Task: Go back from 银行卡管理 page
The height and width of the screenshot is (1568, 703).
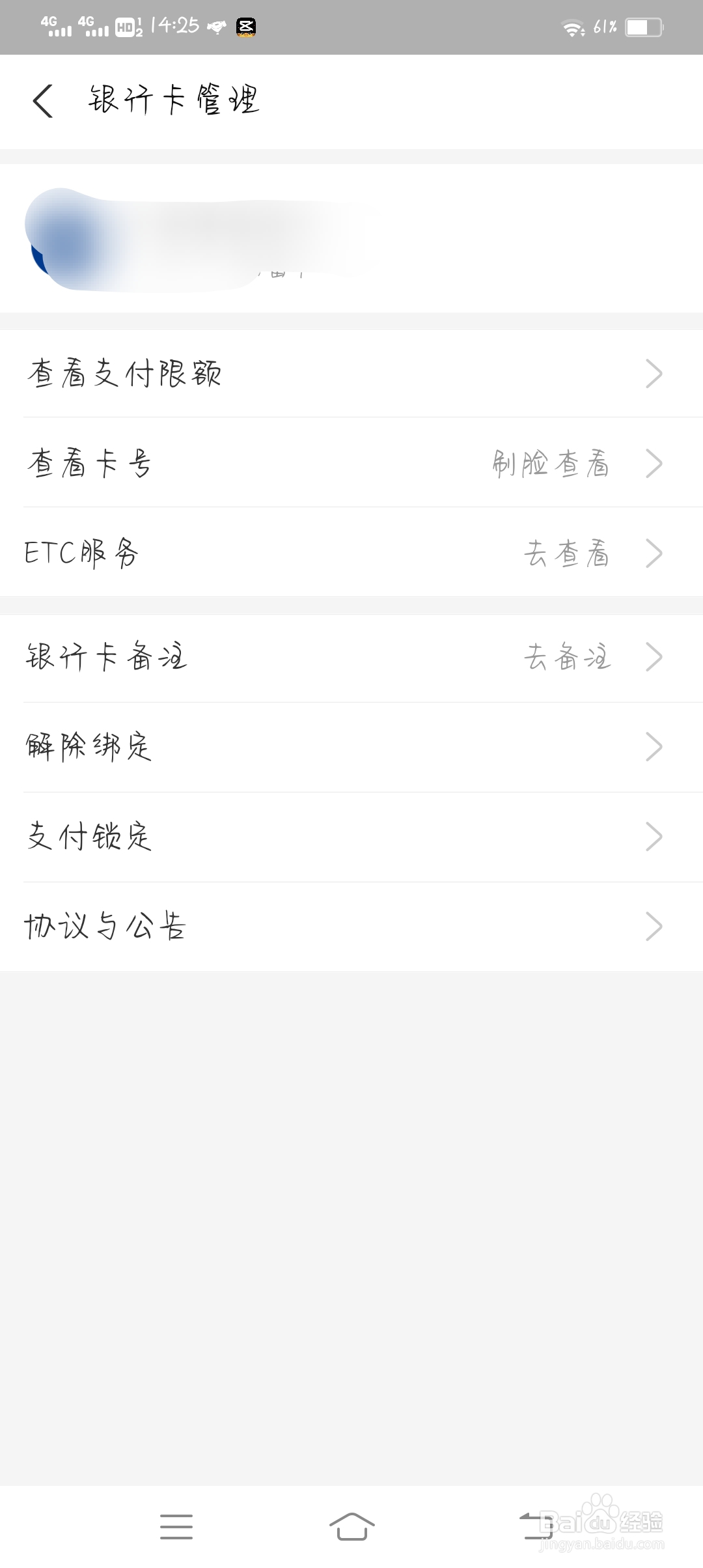Action: 43,102
